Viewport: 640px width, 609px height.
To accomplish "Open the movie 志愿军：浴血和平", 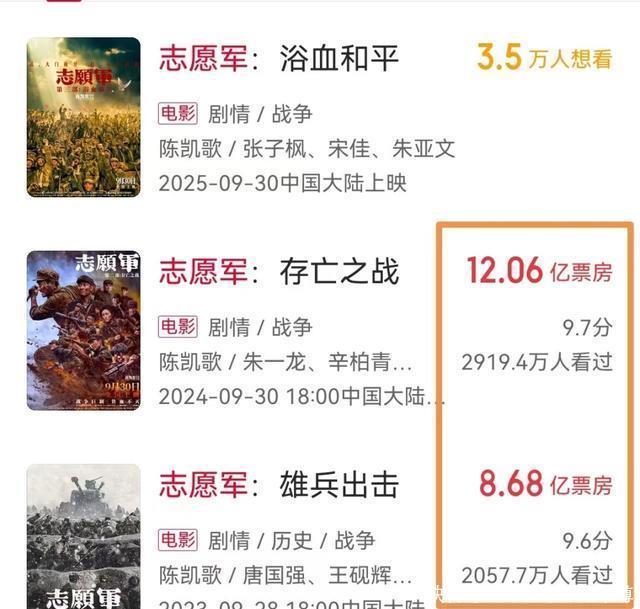I will pos(279,58).
